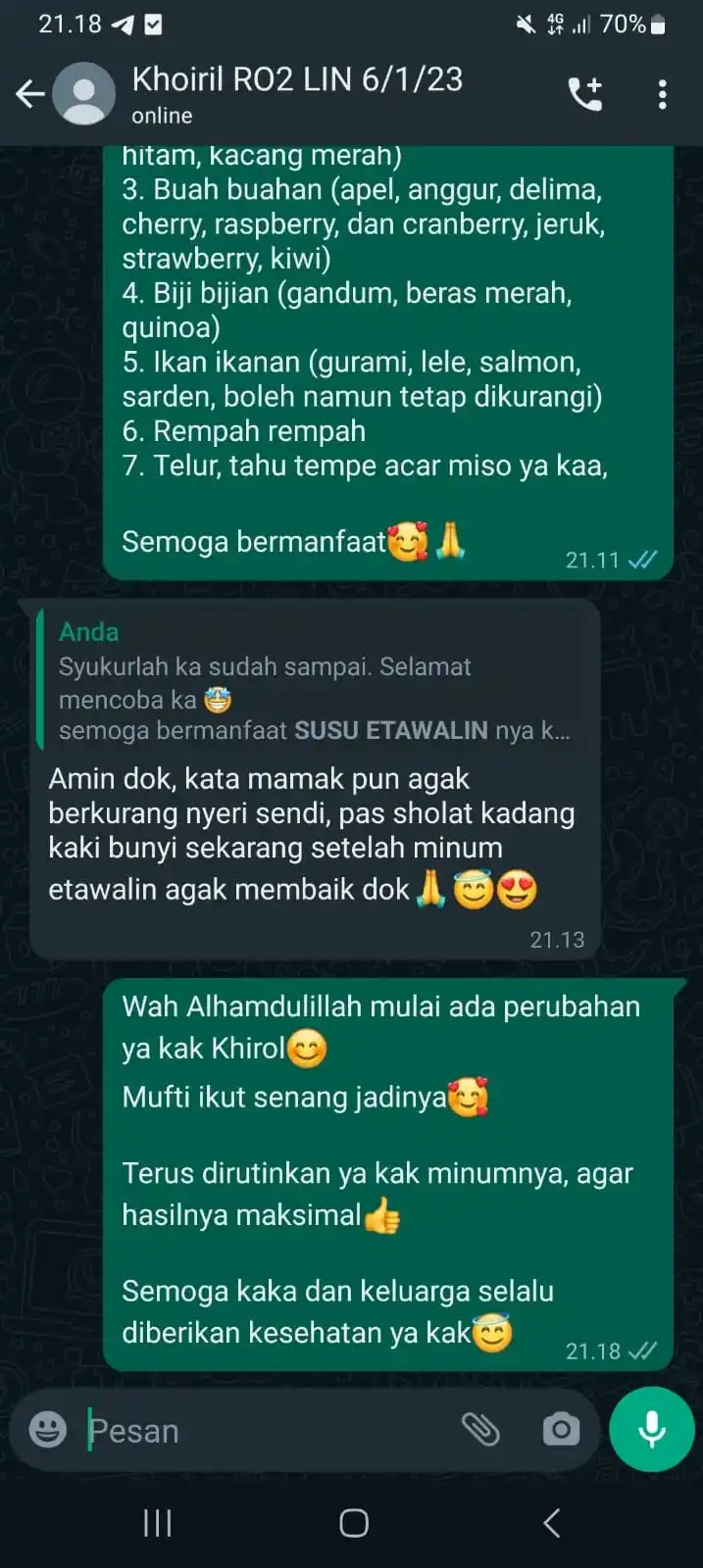Attach a file with the paperclip

[481, 1430]
